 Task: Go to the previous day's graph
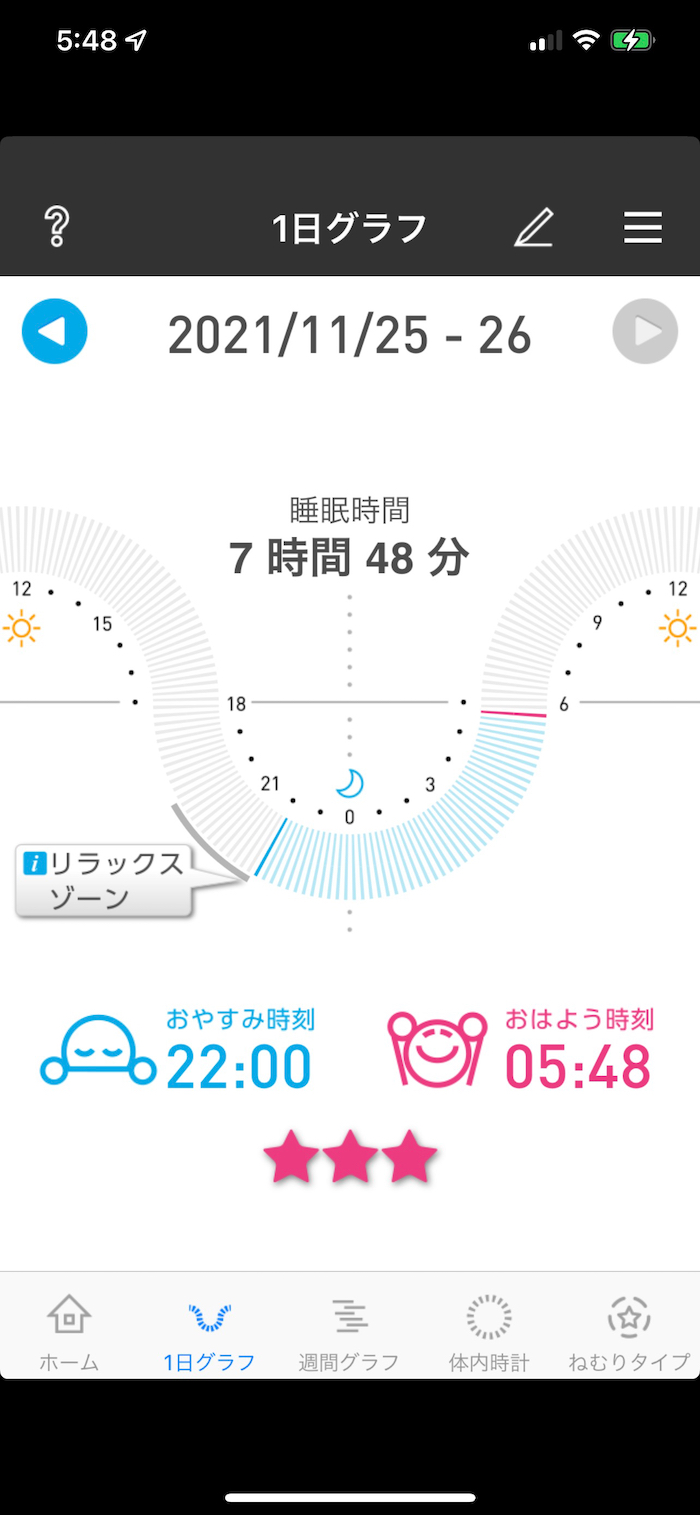[55, 331]
